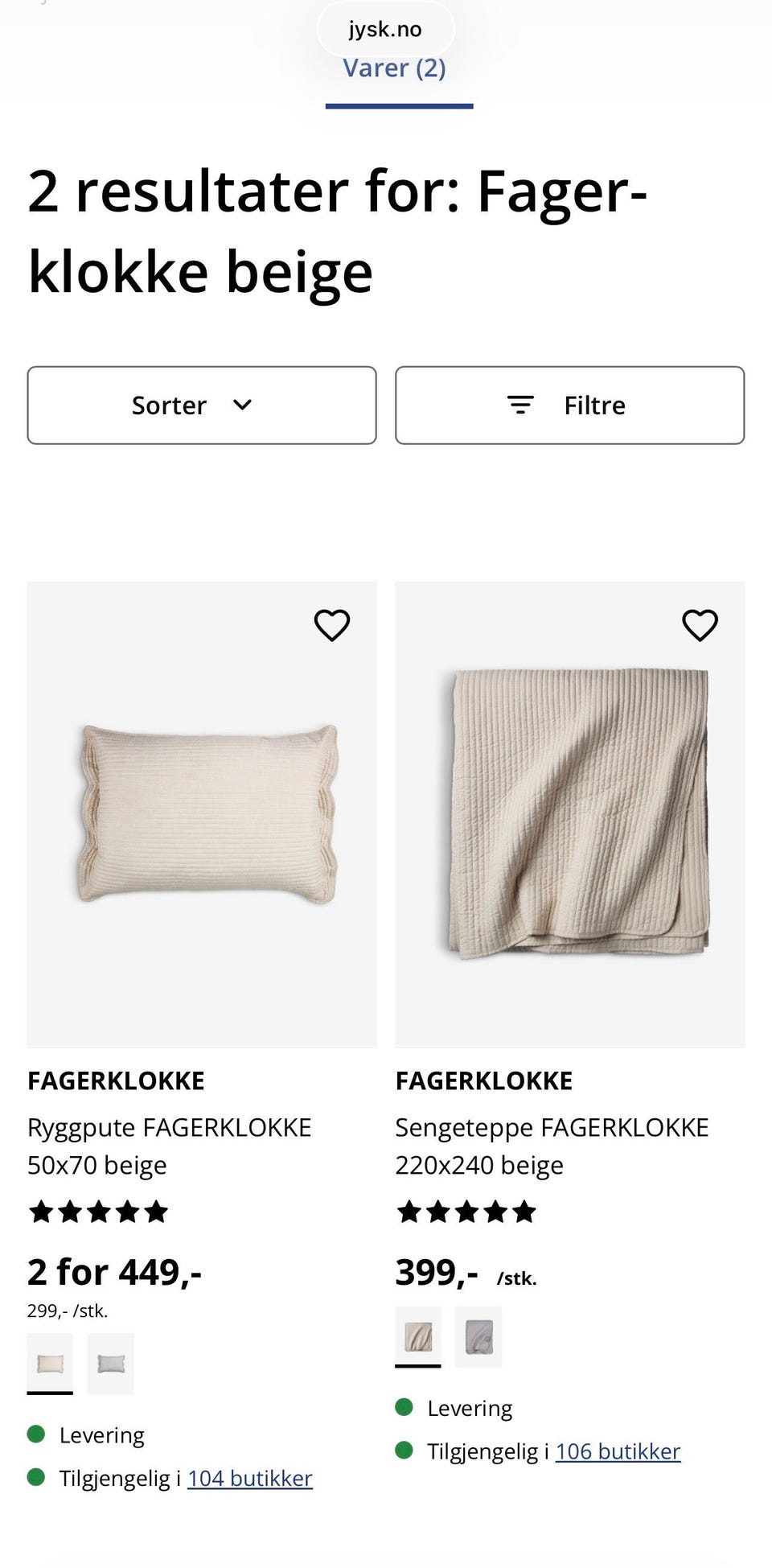The height and width of the screenshot is (1568, 772).
Task: Select the grey pillow variant swatch under Ryggpute
Action: click(111, 1363)
